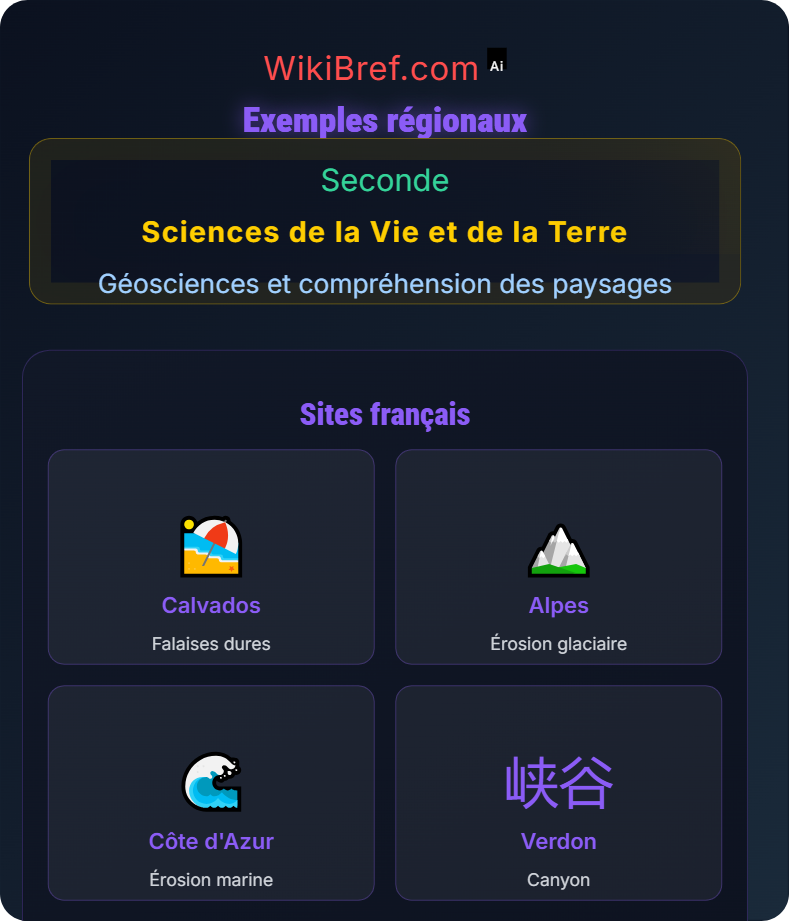The image size is (789, 921).
Task: Select the snow-capped mountain icon on Alpes card
Action: [x=559, y=548]
